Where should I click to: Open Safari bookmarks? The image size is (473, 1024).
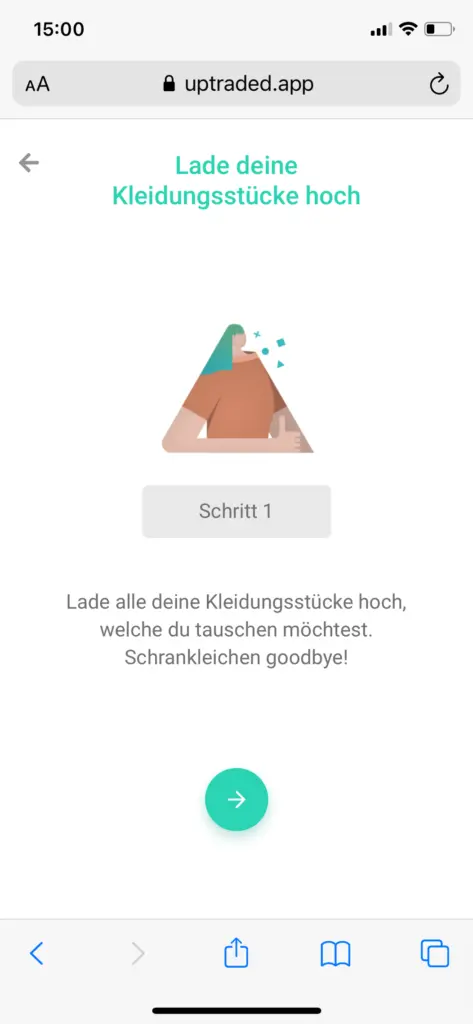pyautogui.click(x=336, y=954)
